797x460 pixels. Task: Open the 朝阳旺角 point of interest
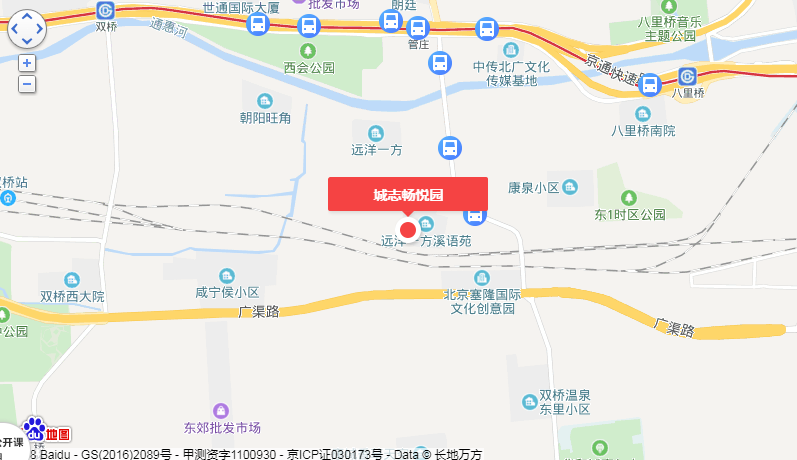(x=265, y=100)
